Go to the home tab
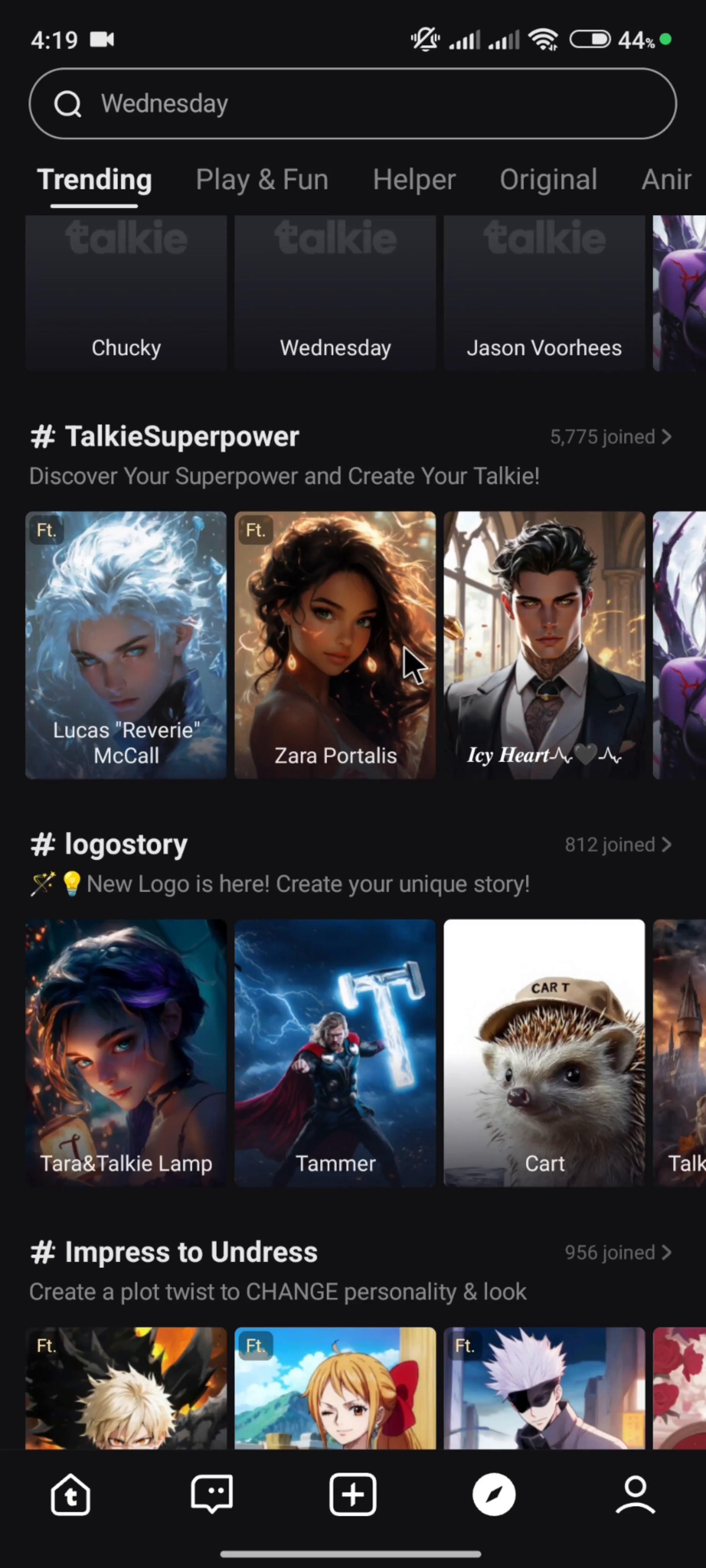Screen dimensions: 706x1568 point(70,1495)
